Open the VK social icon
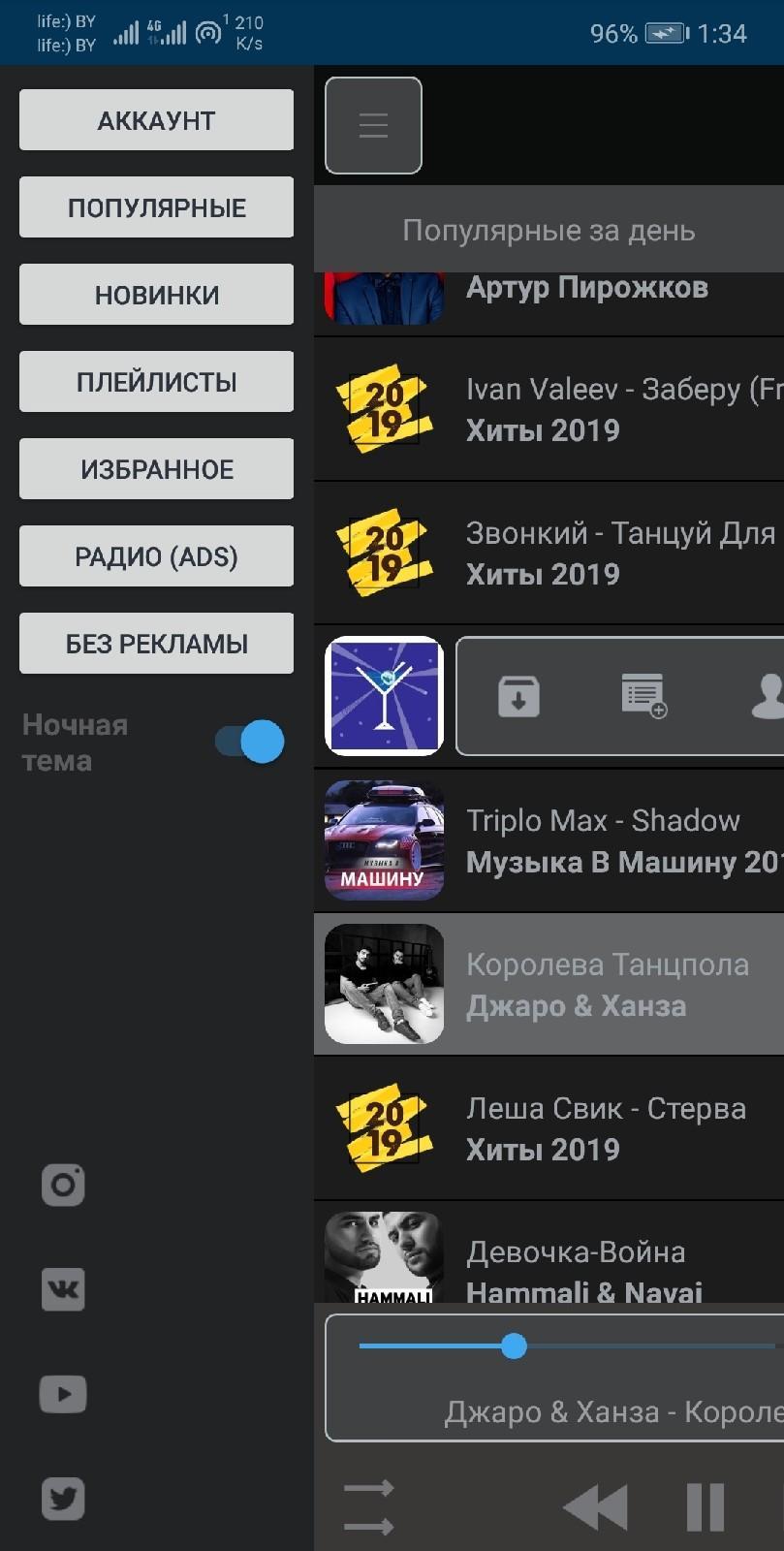This screenshot has height=1551, width=784. click(x=62, y=1288)
